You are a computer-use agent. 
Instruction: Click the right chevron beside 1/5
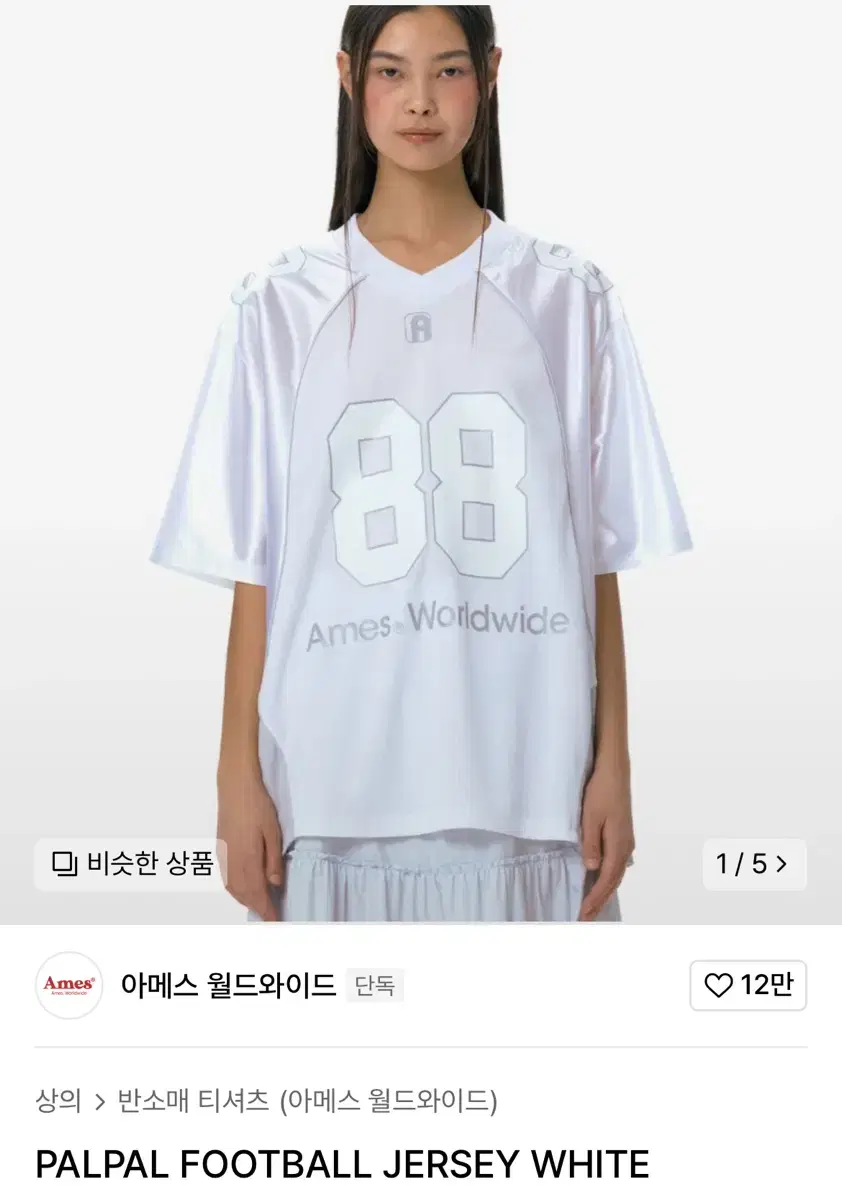pyautogui.click(x=781, y=864)
